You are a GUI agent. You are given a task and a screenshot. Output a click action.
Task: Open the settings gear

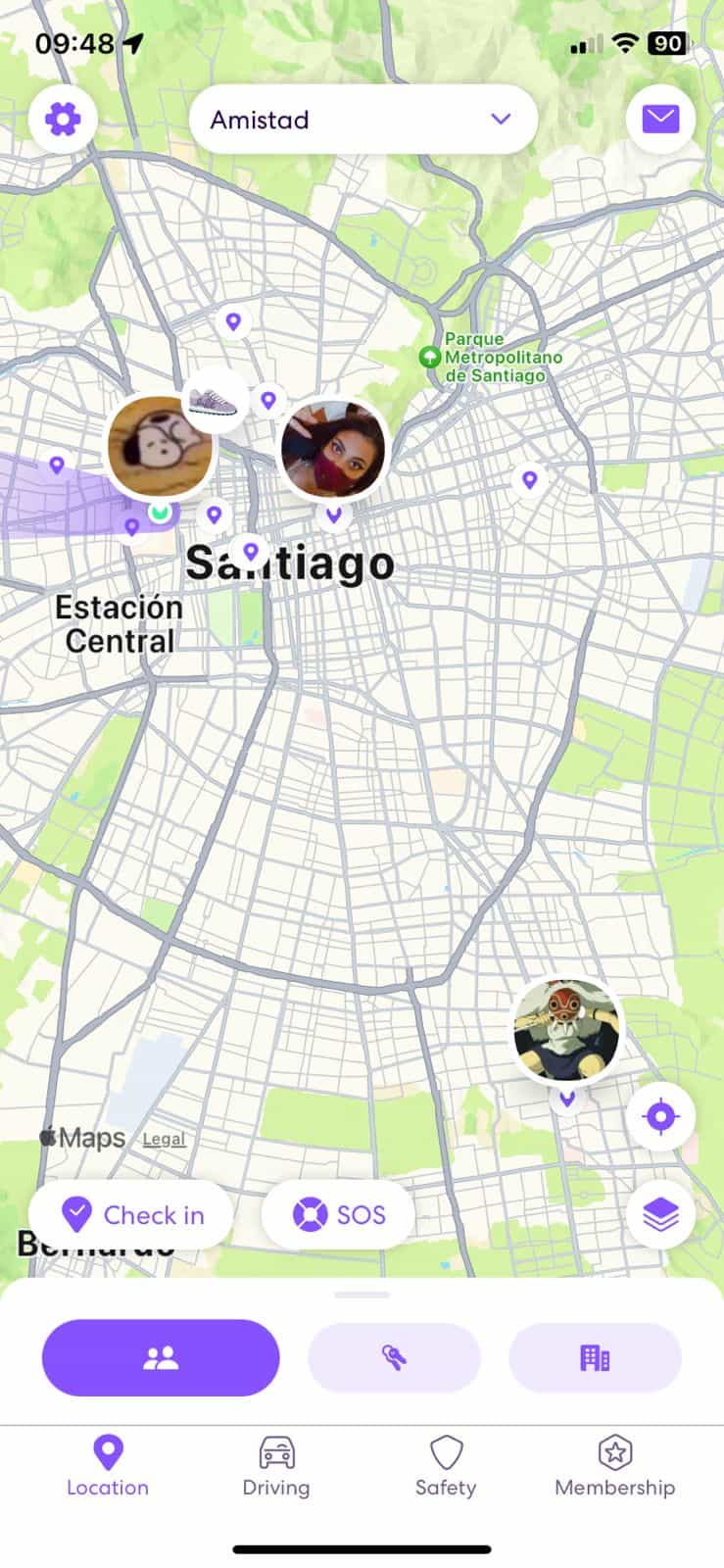[x=63, y=120]
